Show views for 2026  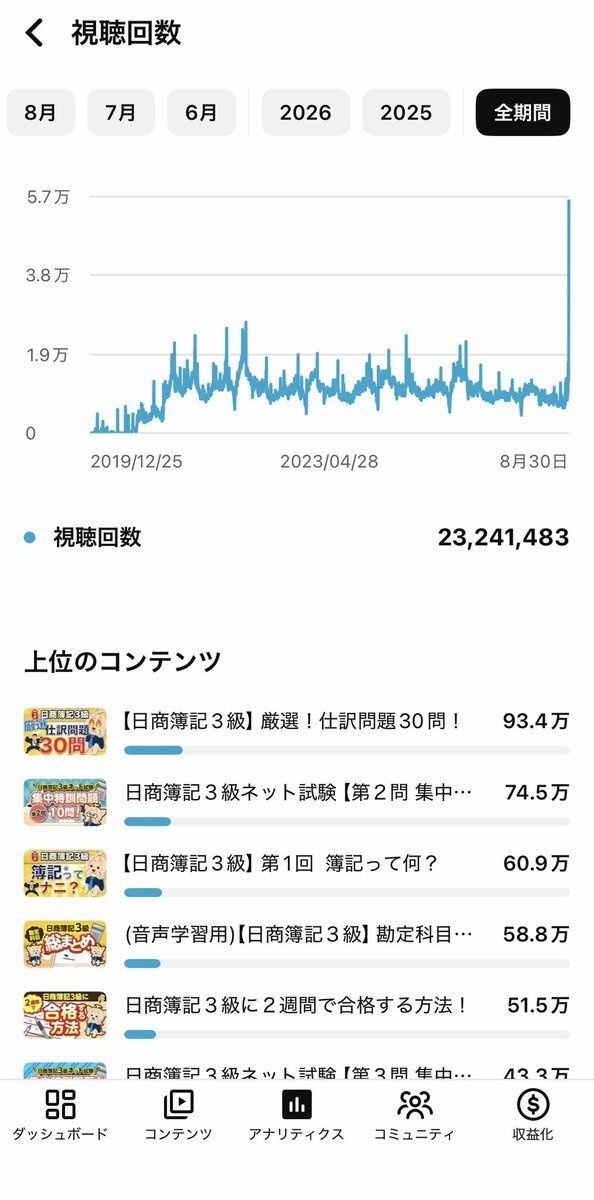(306, 112)
